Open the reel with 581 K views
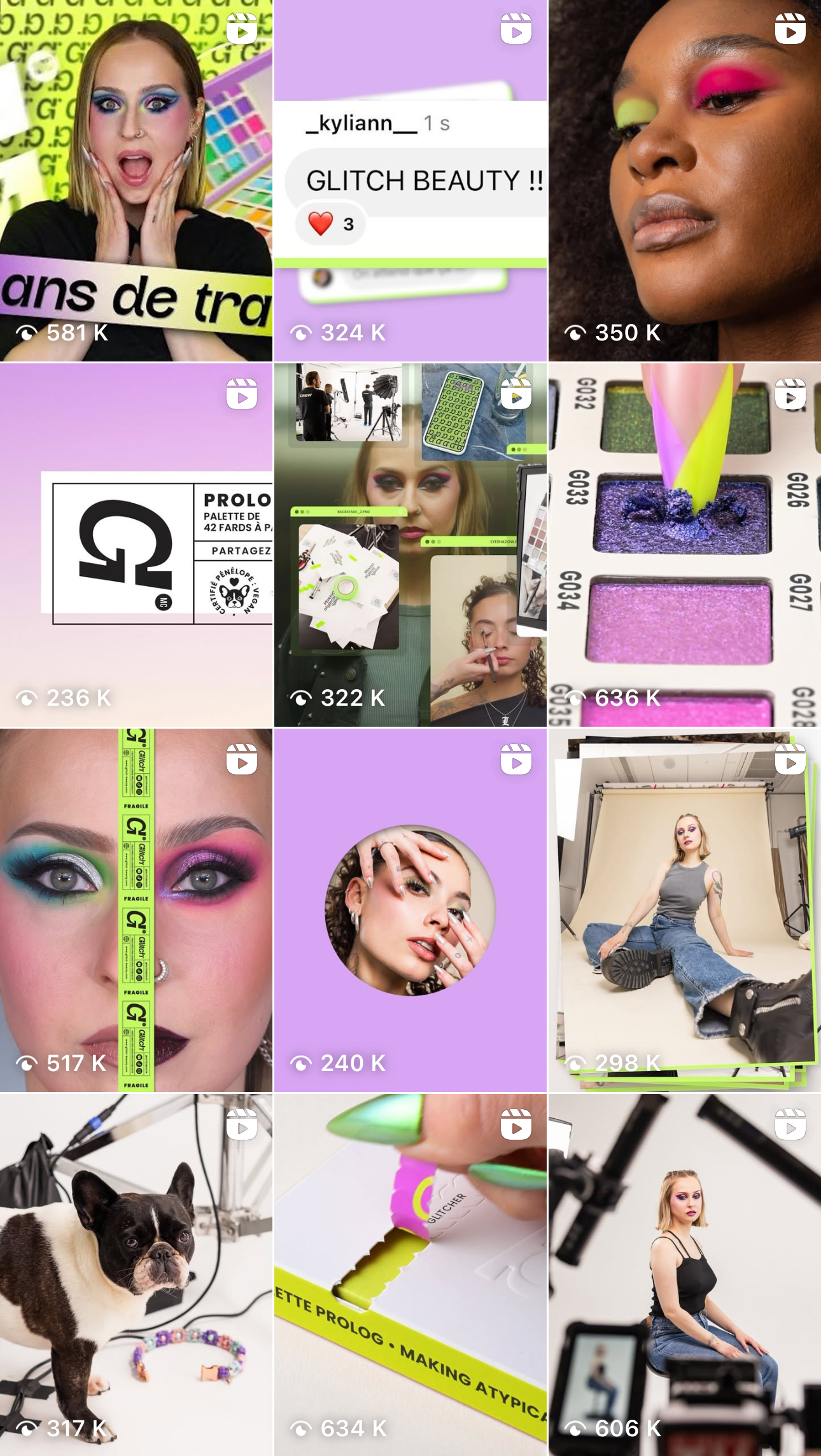This screenshot has width=821, height=1456. point(136,181)
